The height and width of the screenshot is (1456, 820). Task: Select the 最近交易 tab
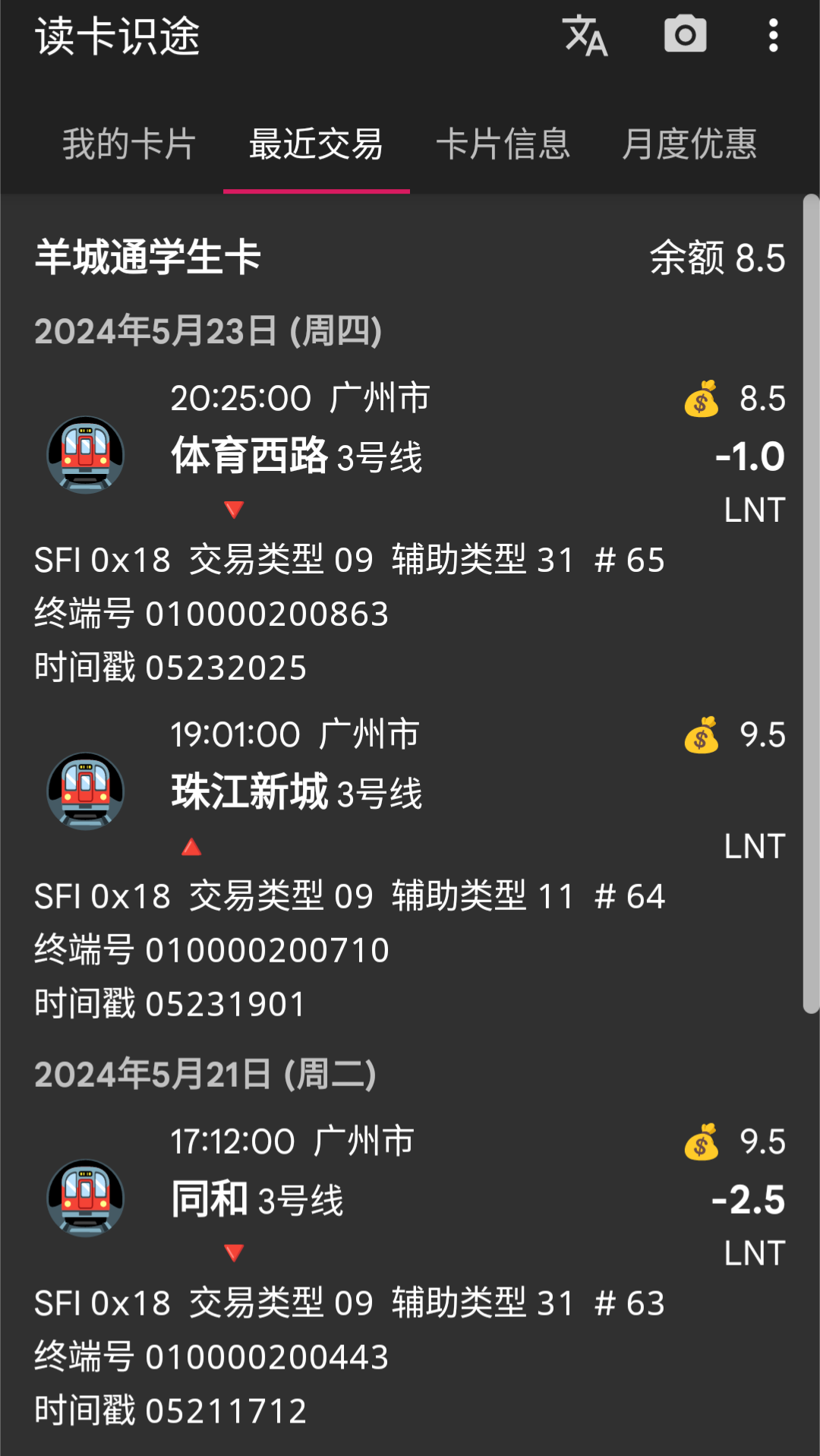pyautogui.click(x=316, y=144)
